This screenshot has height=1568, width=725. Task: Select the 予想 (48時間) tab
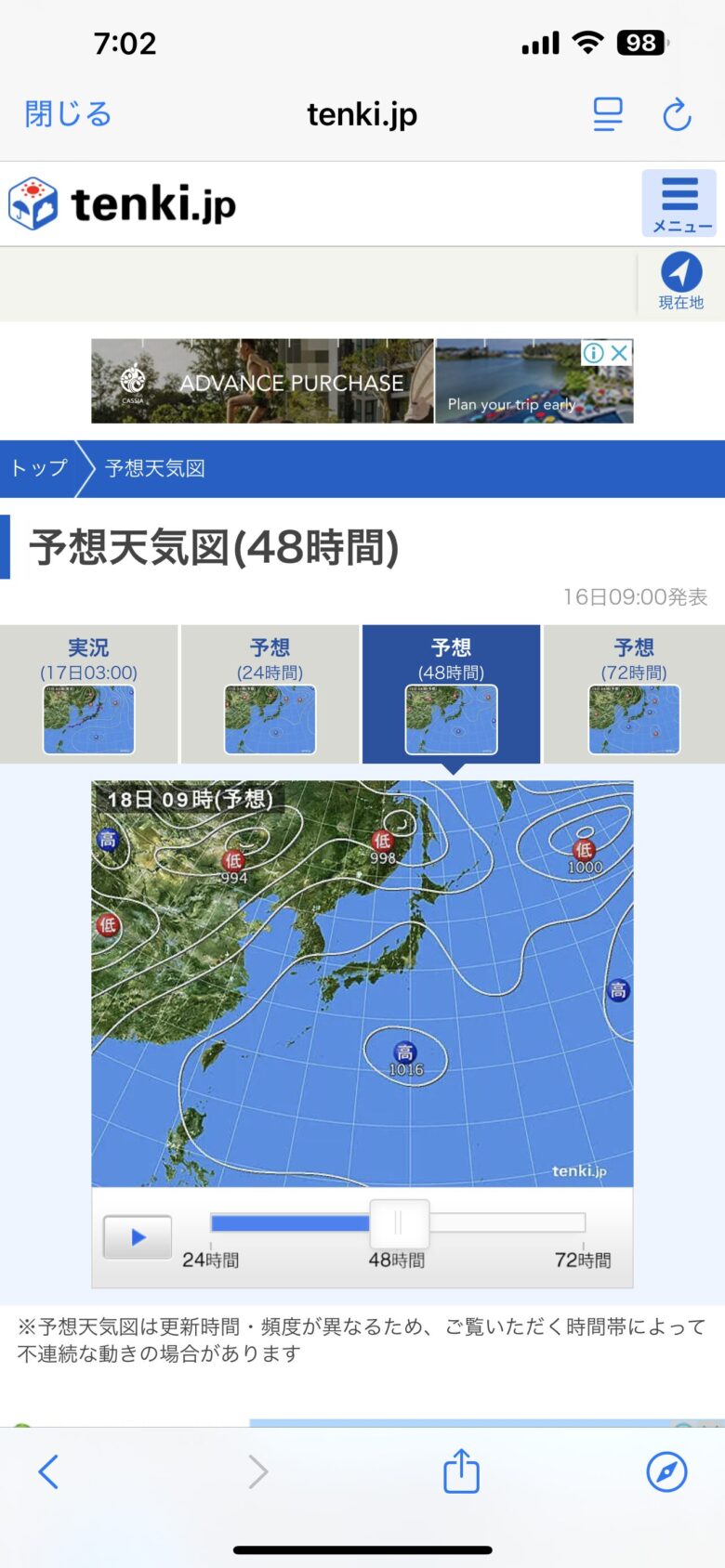click(x=452, y=695)
